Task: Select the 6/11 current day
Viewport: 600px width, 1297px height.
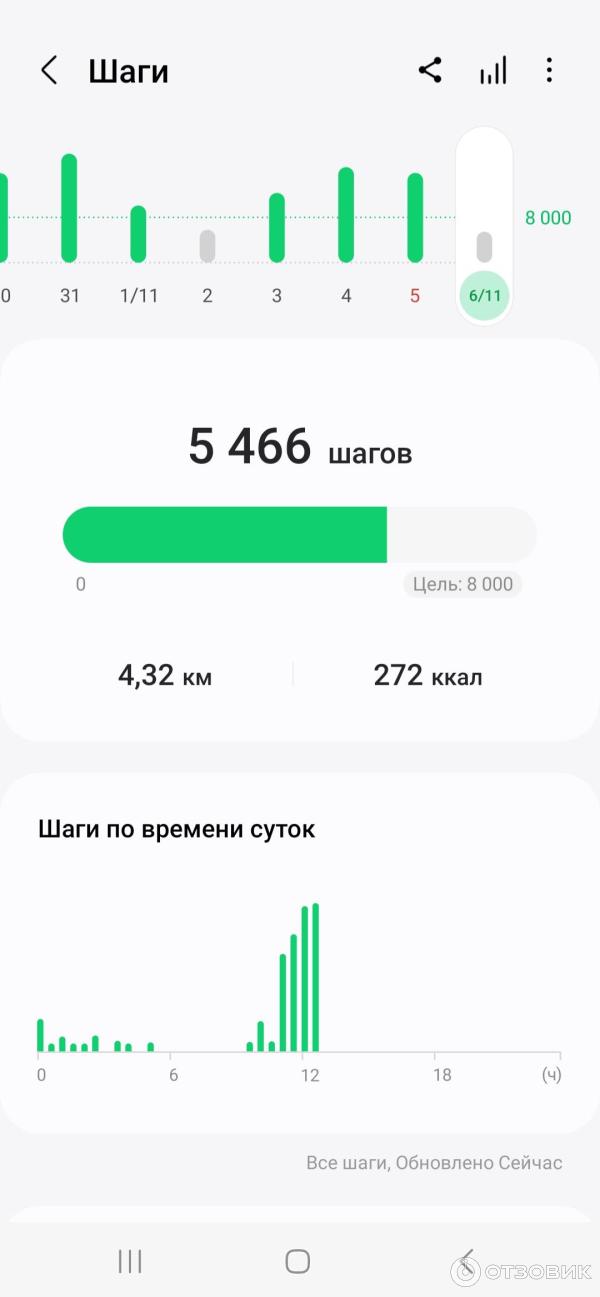Action: click(484, 296)
